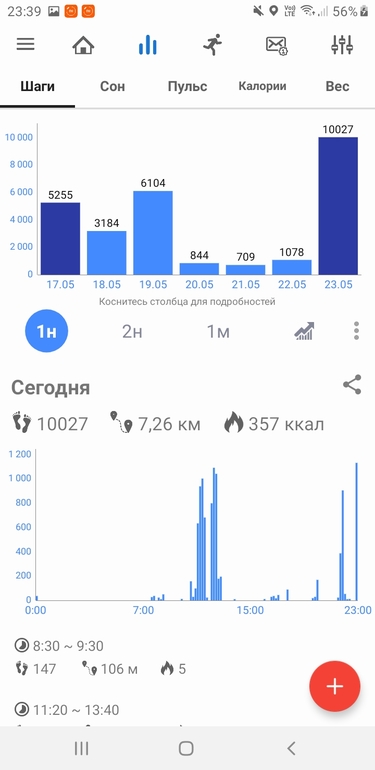Select the 19.05 bar with 6104 steps
The height and width of the screenshot is (770, 375).
[x=153, y=233]
